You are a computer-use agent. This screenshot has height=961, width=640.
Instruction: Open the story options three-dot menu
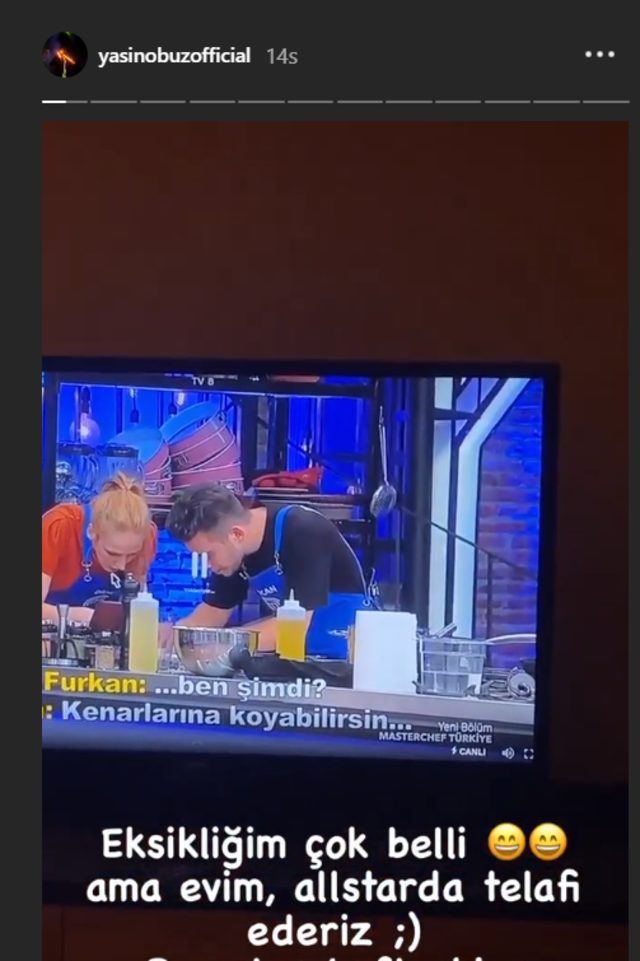click(x=599, y=55)
